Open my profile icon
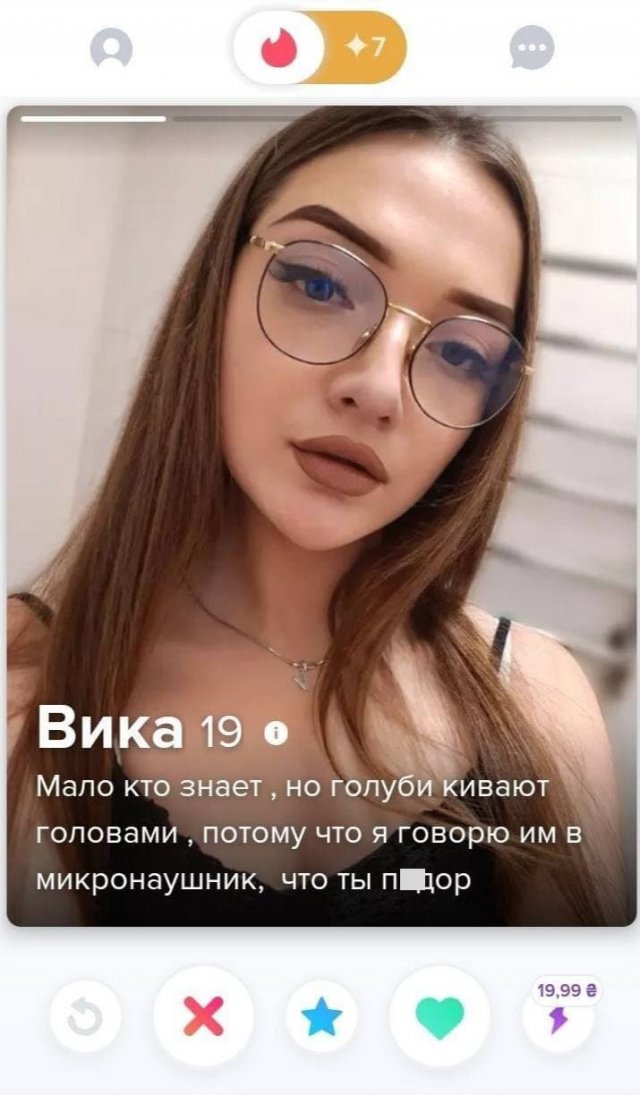This screenshot has height=1095, width=640. click(111, 48)
